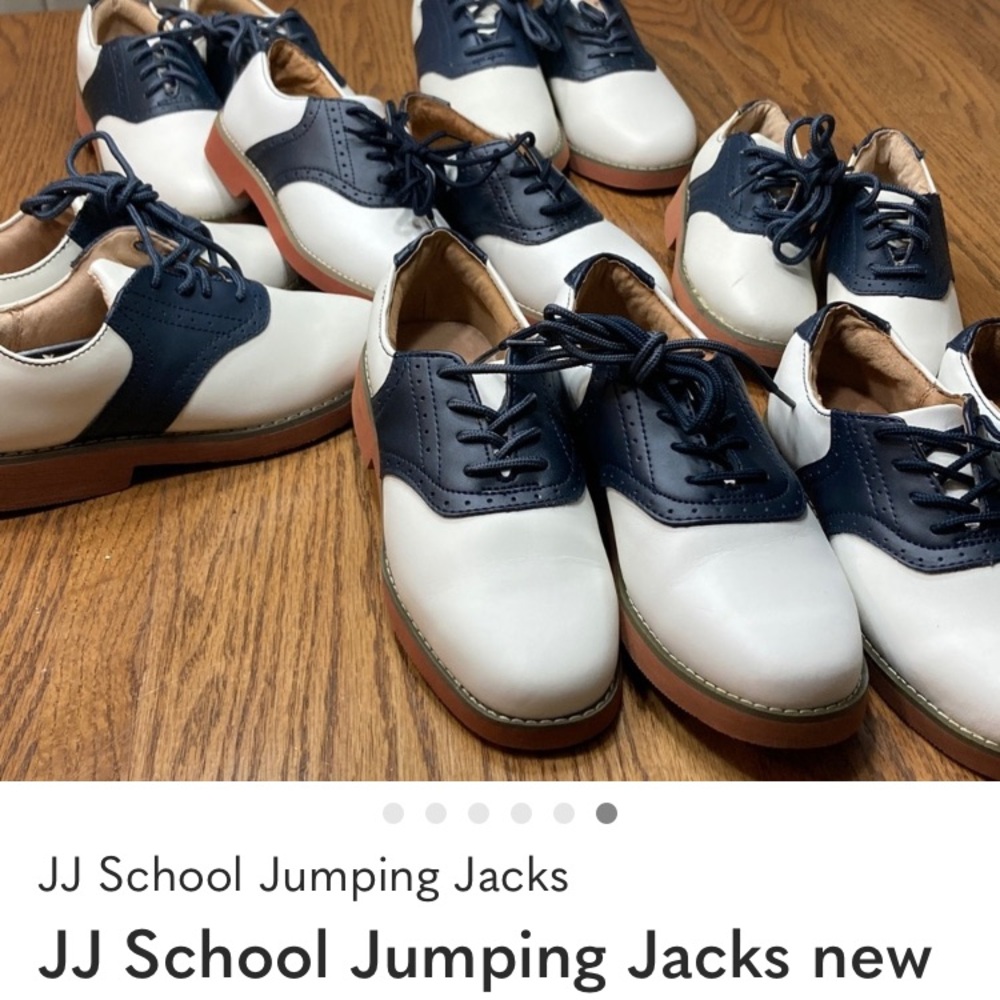Viewport: 1000px width, 1000px height.
Task: Open the JJ School Jumping Jacks brand link
Action: tap(303, 876)
